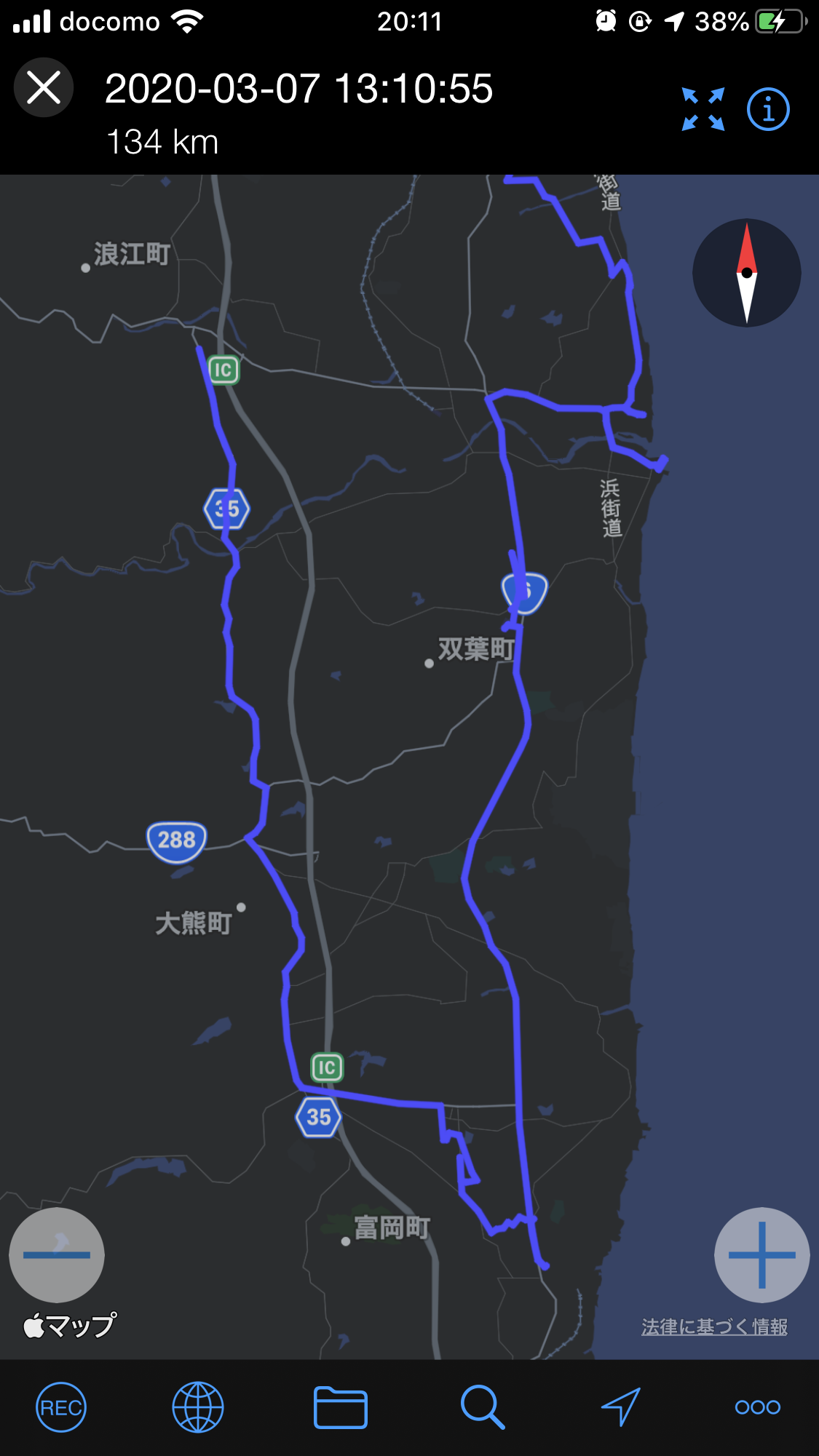
Task: Open the more options dots menu
Action: [x=757, y=1407]
